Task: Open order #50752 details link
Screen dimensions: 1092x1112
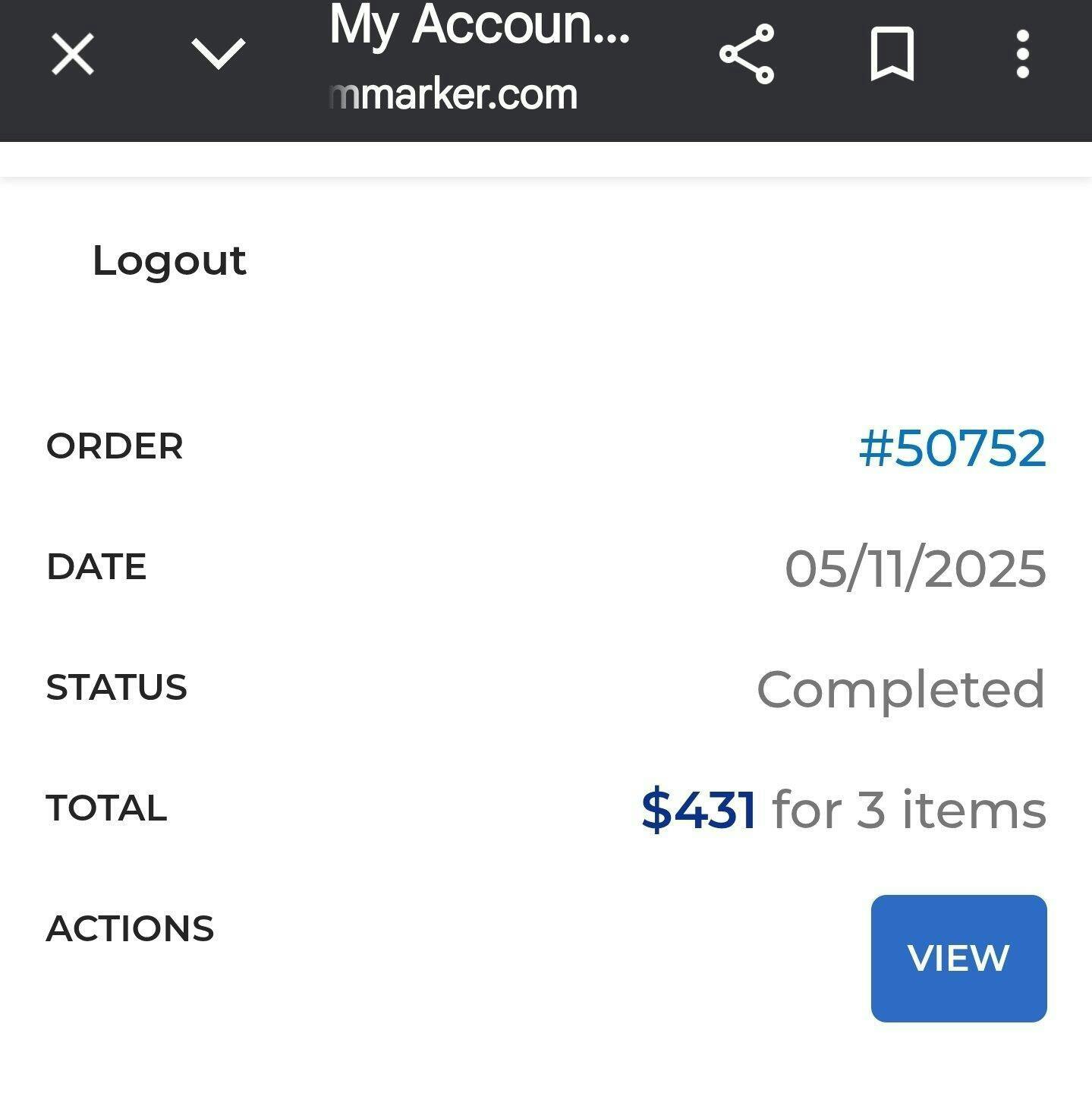Action: point(952,448)
